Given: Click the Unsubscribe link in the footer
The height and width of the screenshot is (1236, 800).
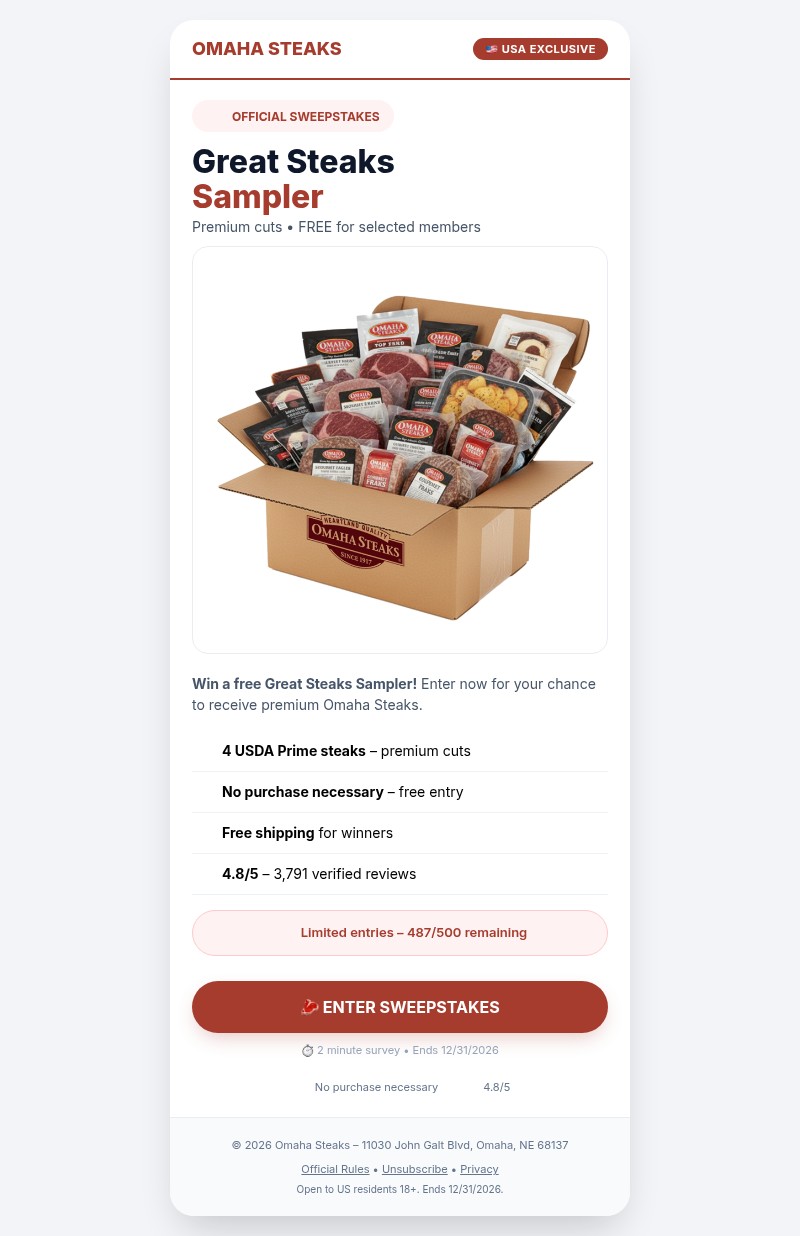Looking at the screenshot, I should [414, 1169].
